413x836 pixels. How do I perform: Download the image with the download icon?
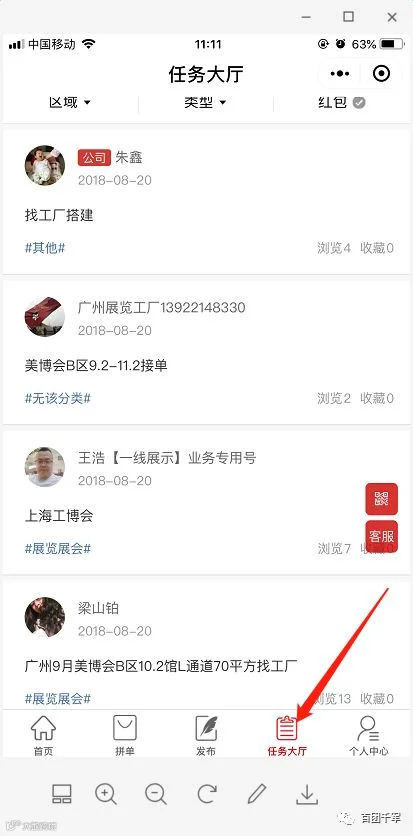coord(306,794)
